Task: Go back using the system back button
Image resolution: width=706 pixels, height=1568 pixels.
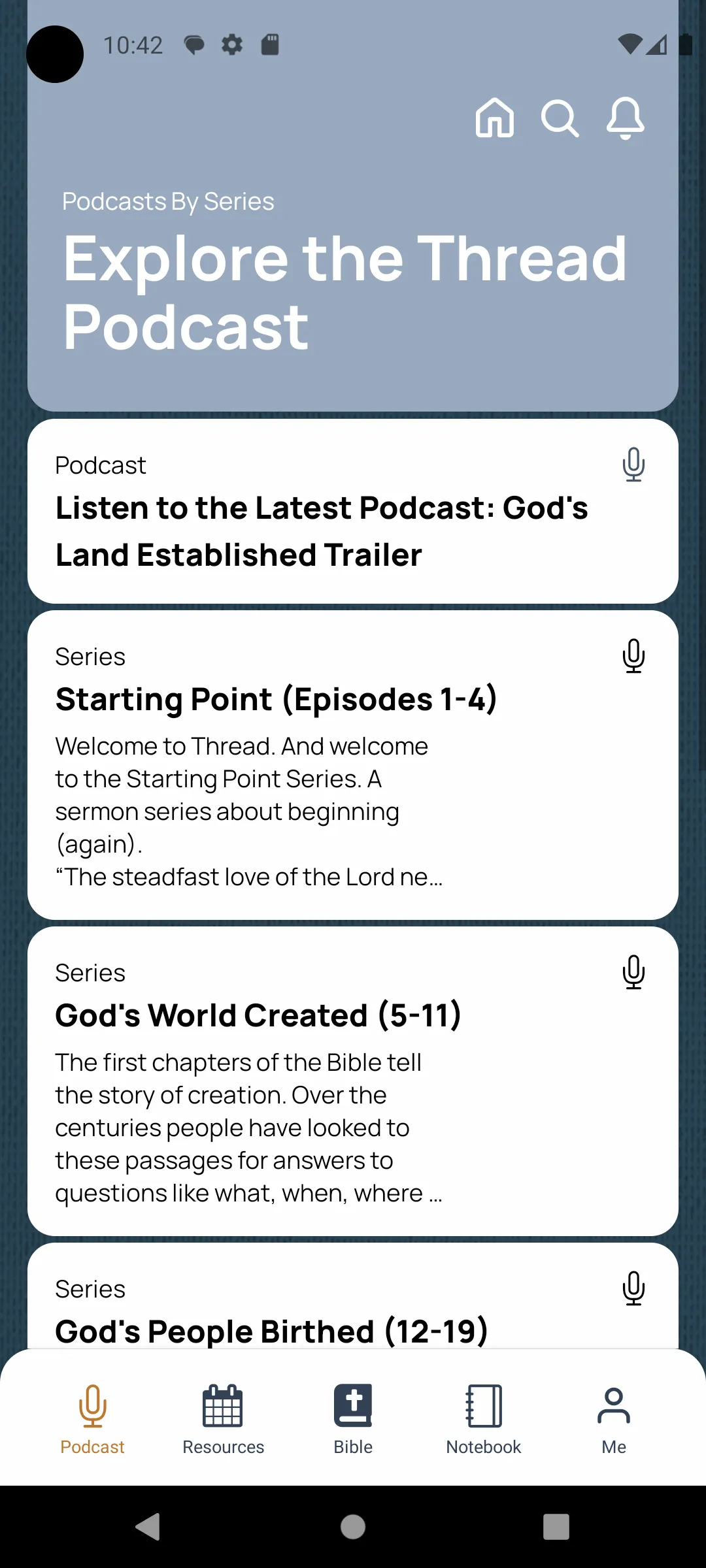Action: click(x=148, y=1527)
